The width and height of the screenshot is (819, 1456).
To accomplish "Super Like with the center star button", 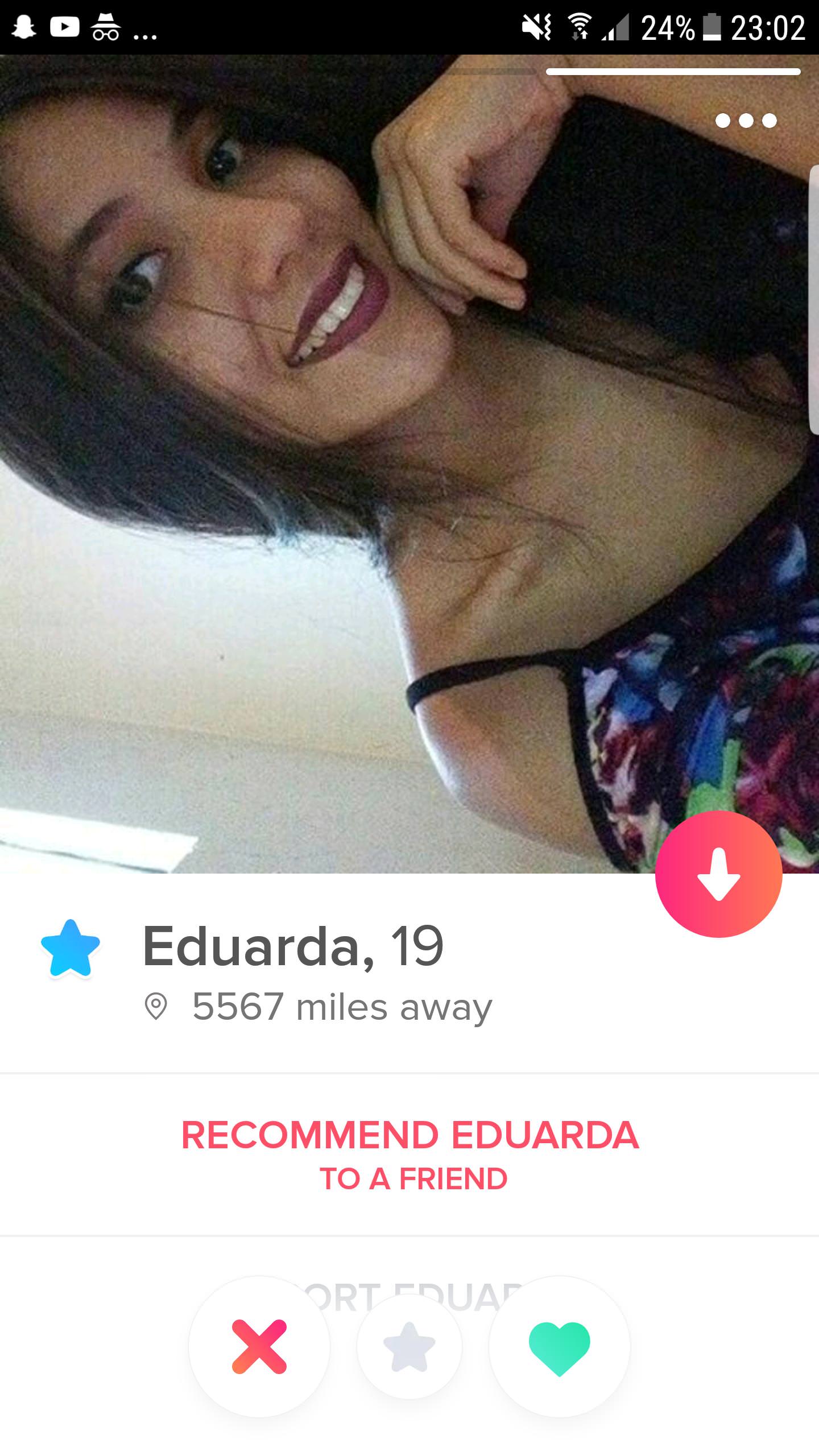I will [x=409, y=1347].
